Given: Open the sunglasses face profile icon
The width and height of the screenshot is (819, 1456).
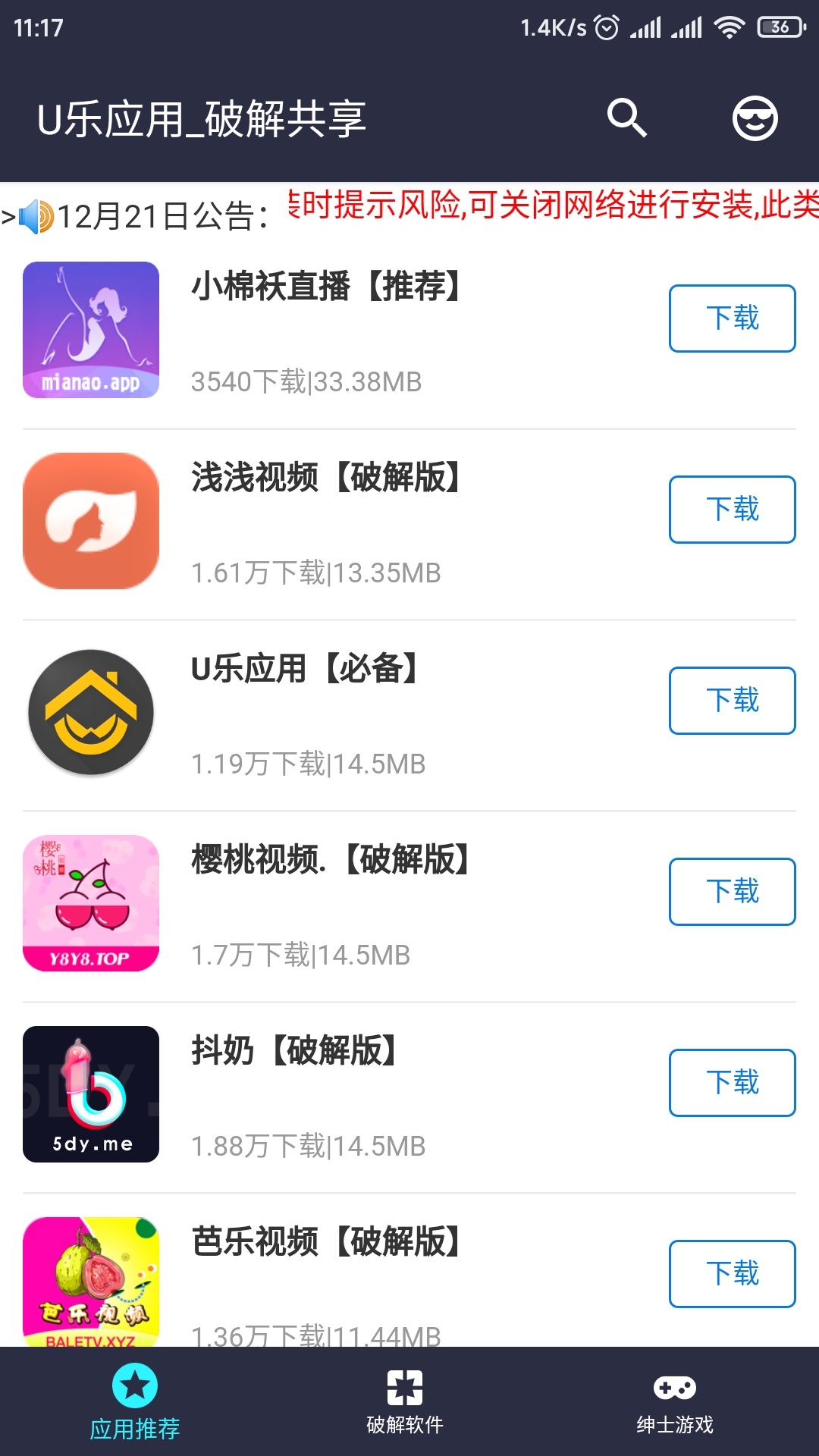Looking at the screenshot, I should (x=755, y=118).
